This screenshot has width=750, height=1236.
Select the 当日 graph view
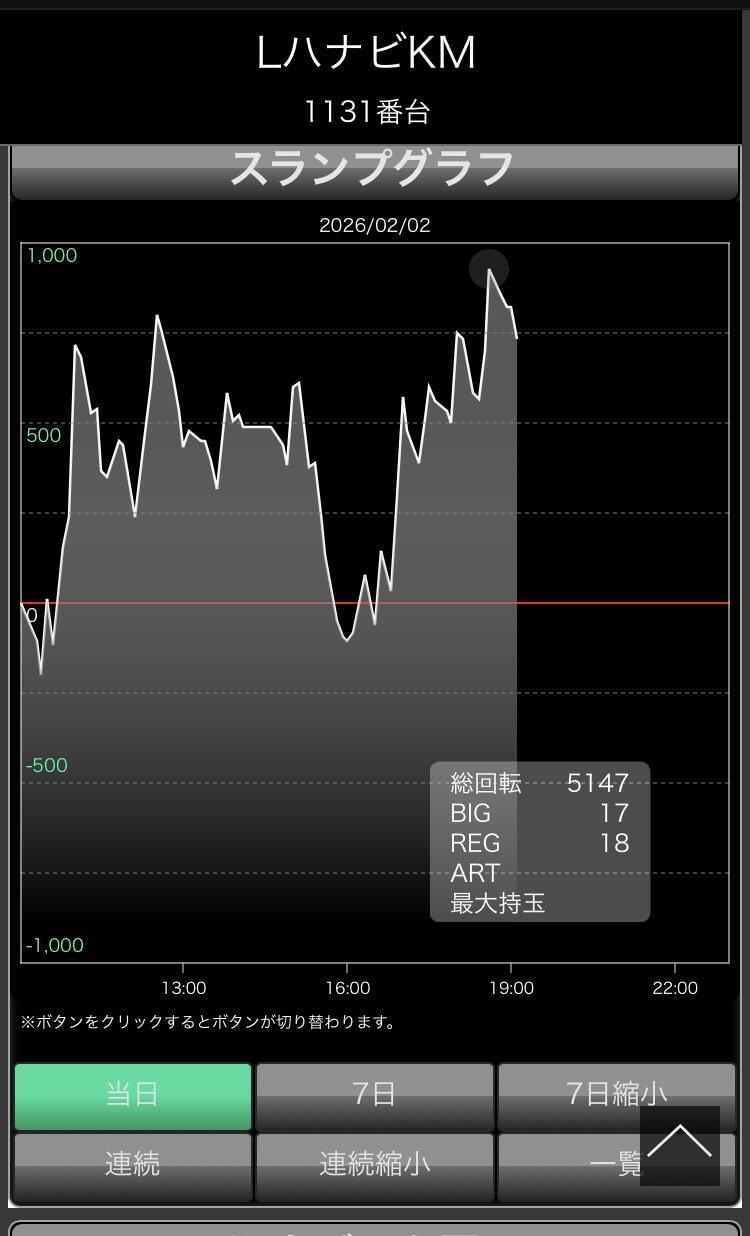[133, 1095]
